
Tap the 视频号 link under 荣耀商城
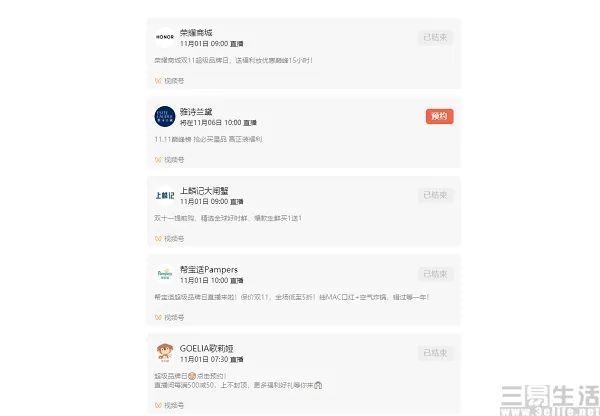pos(169,80)
